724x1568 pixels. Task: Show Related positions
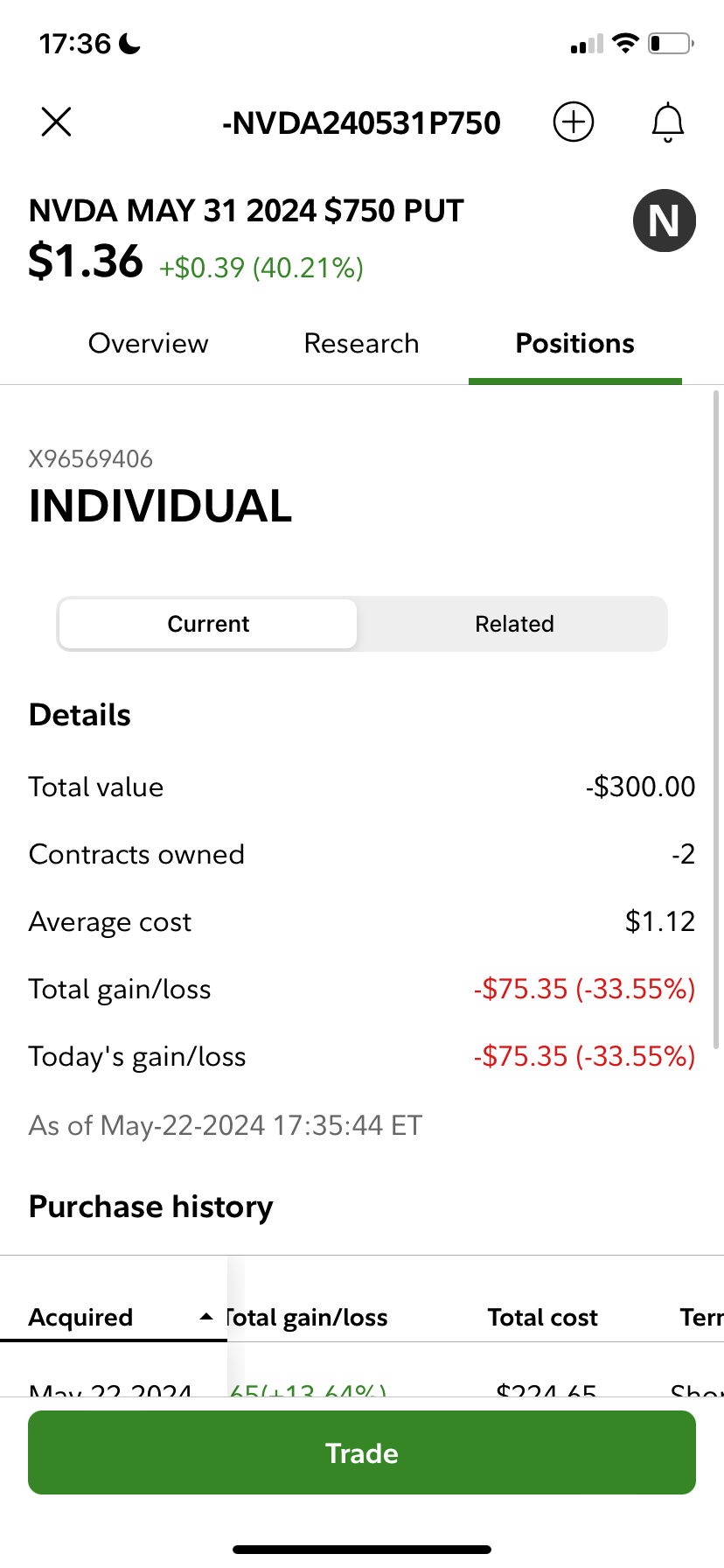[x=514, y=624]
